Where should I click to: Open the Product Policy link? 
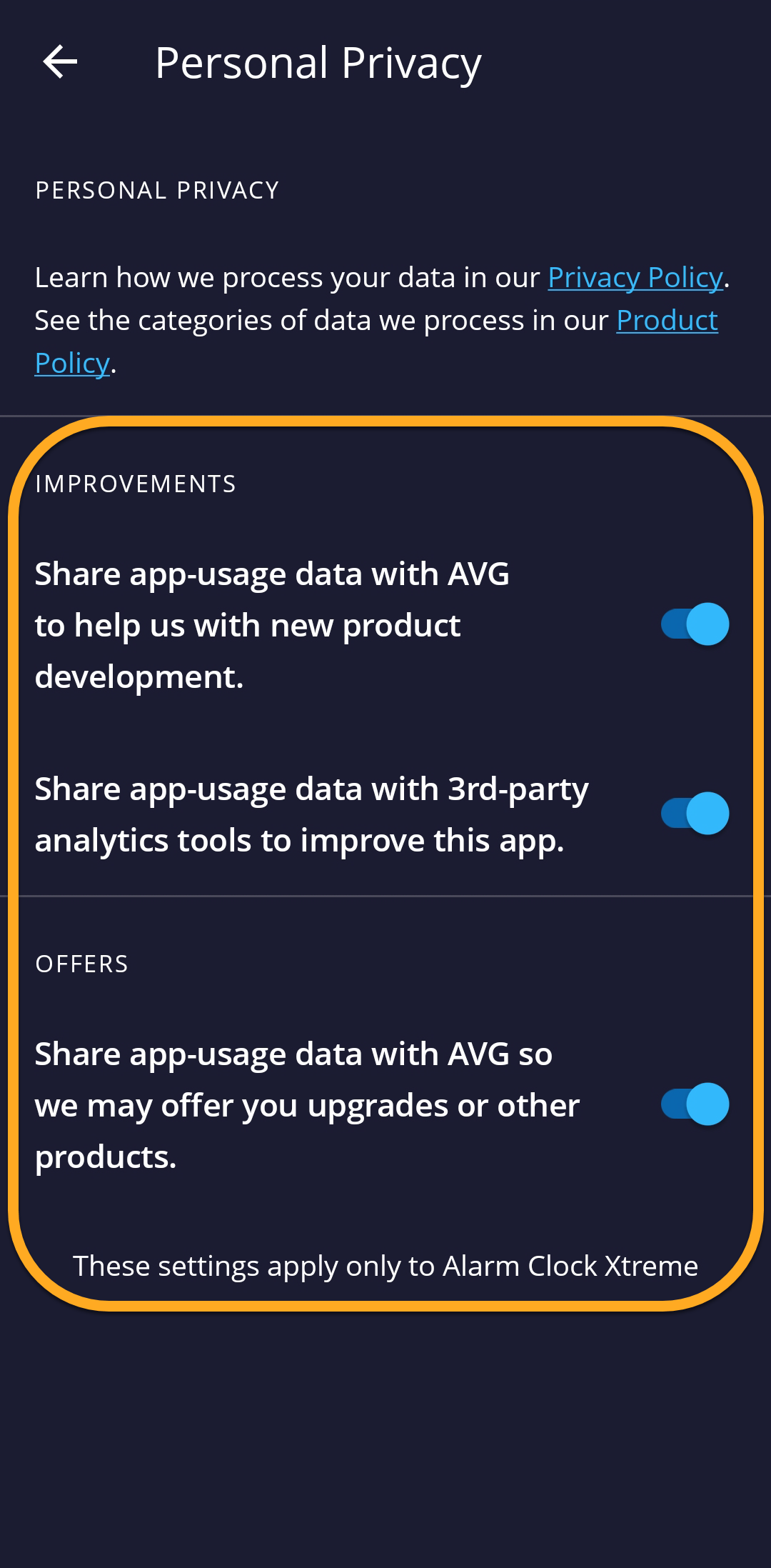coord(666,321)
